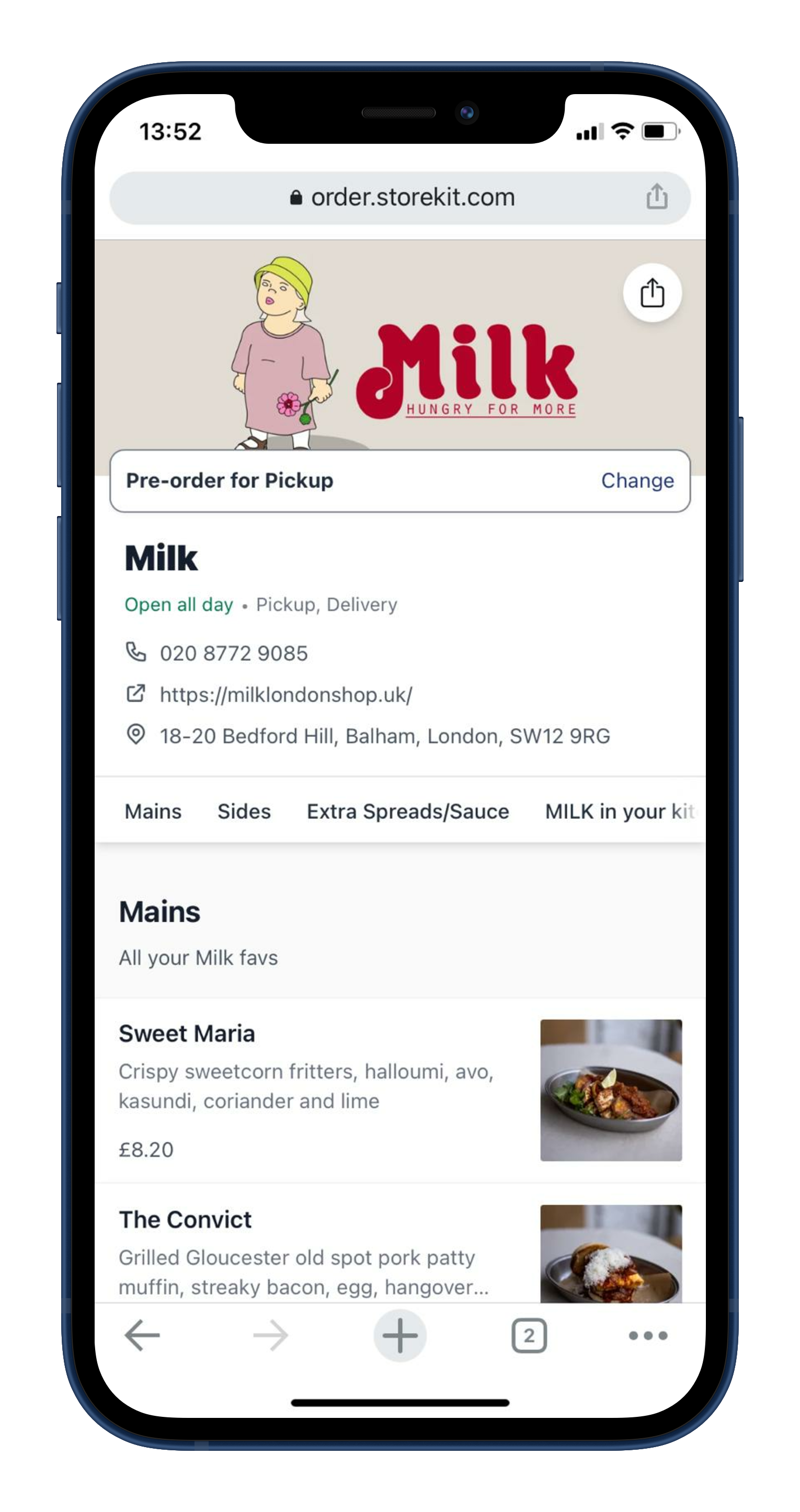Change the pre-order pickup option
Viewport: 800px width, 1512px height.
[x=637, y=480]
